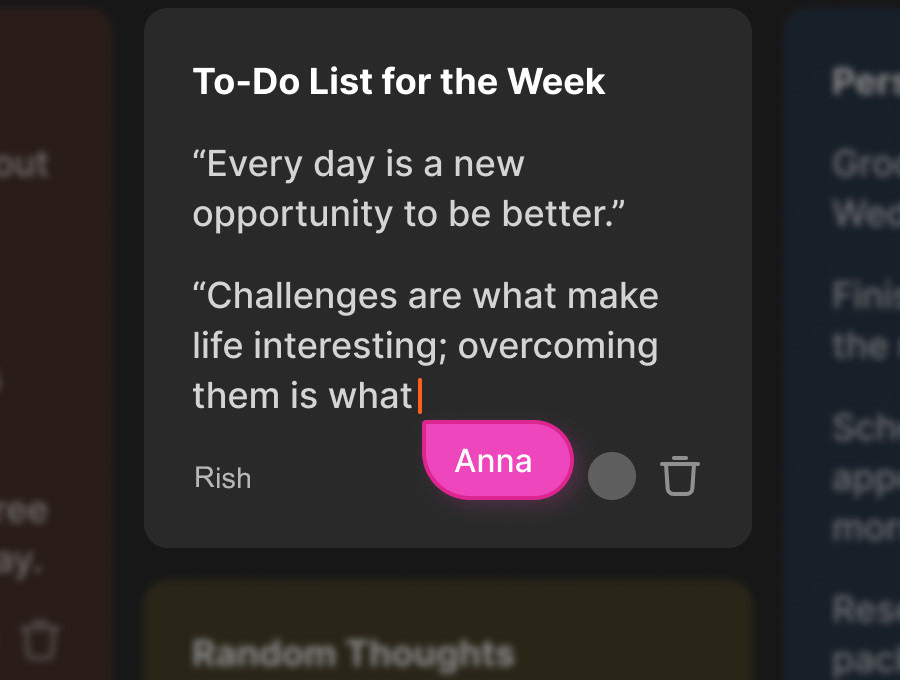Tap the gray color circle beside the trash
900x680 pixels.
pos(612,476)
